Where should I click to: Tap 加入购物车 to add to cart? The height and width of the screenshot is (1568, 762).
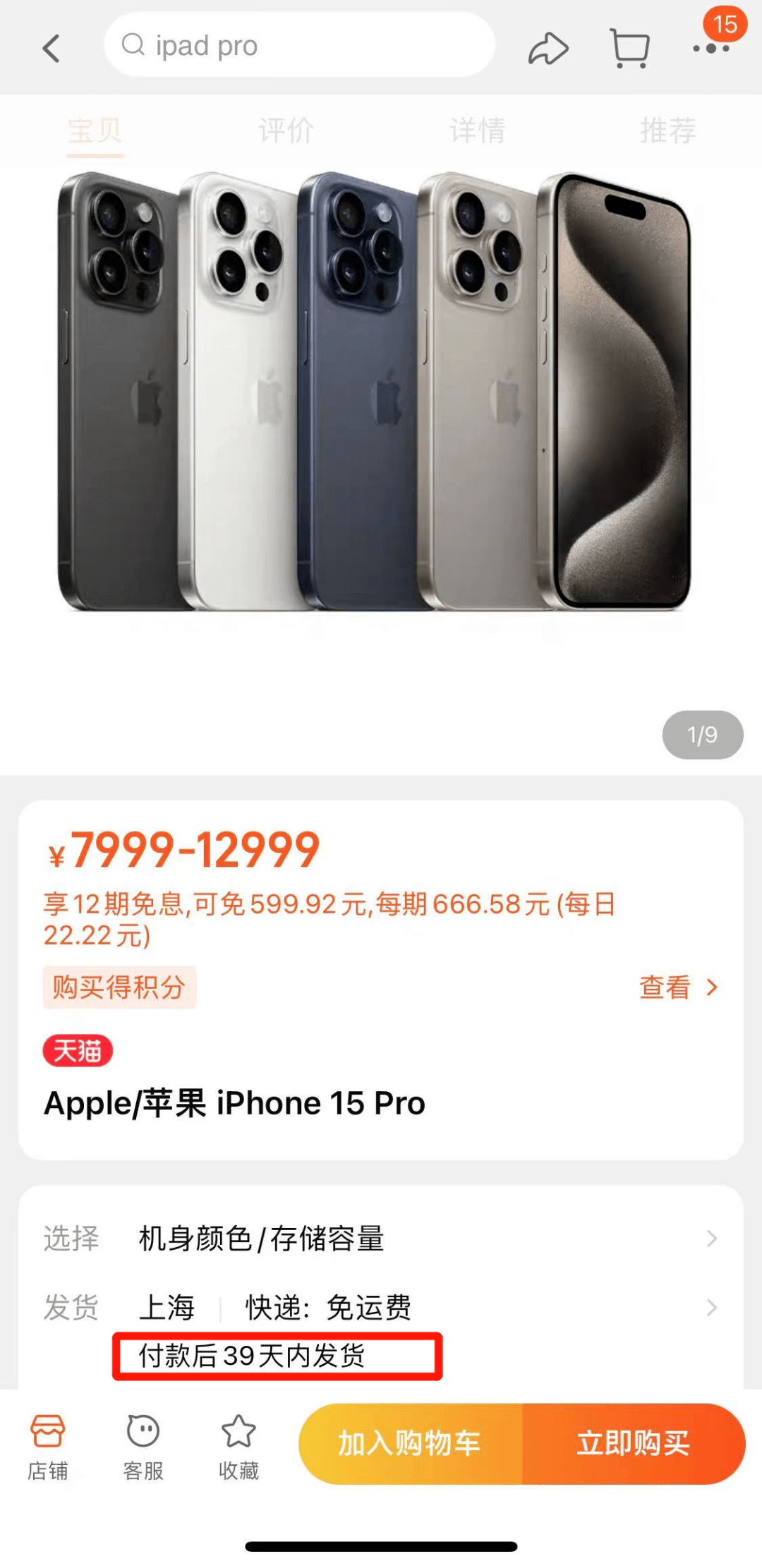[x=410, y=1443]
